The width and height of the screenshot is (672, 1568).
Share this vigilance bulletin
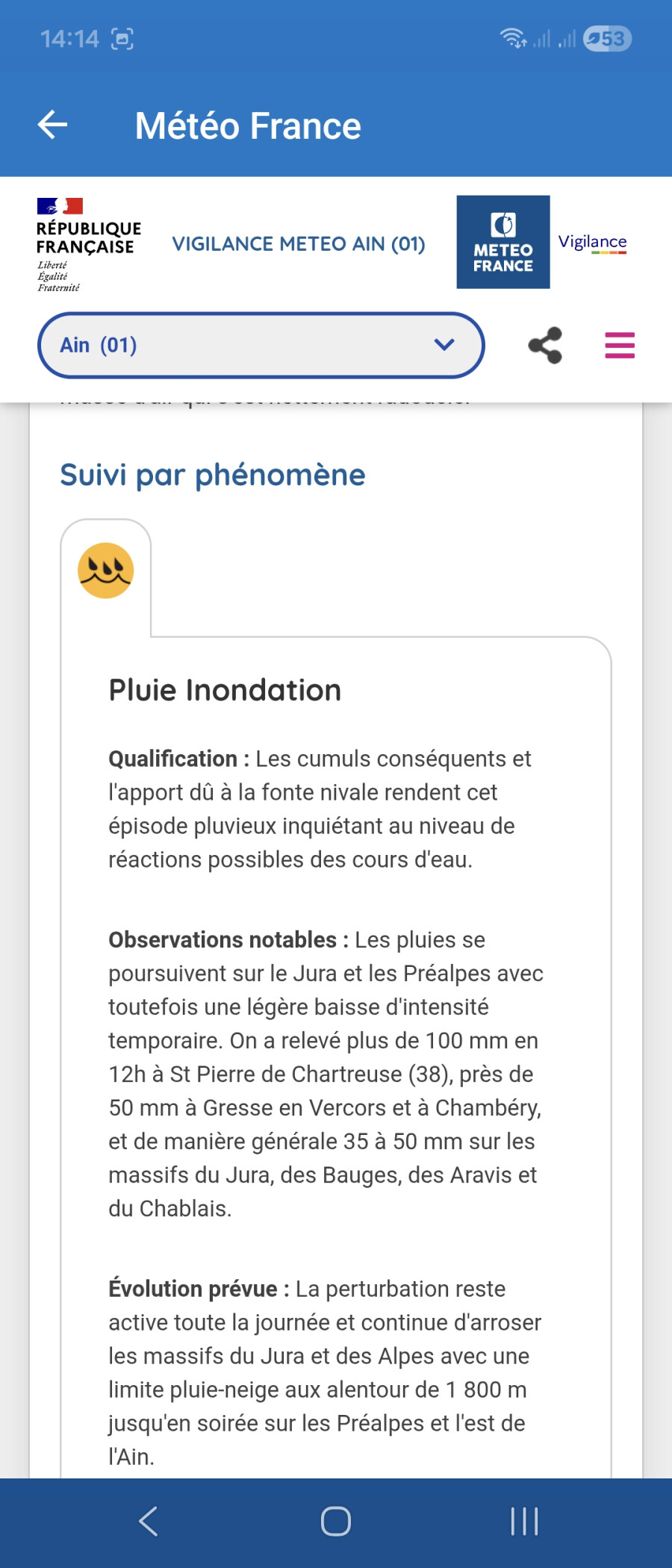coord(545,345)
